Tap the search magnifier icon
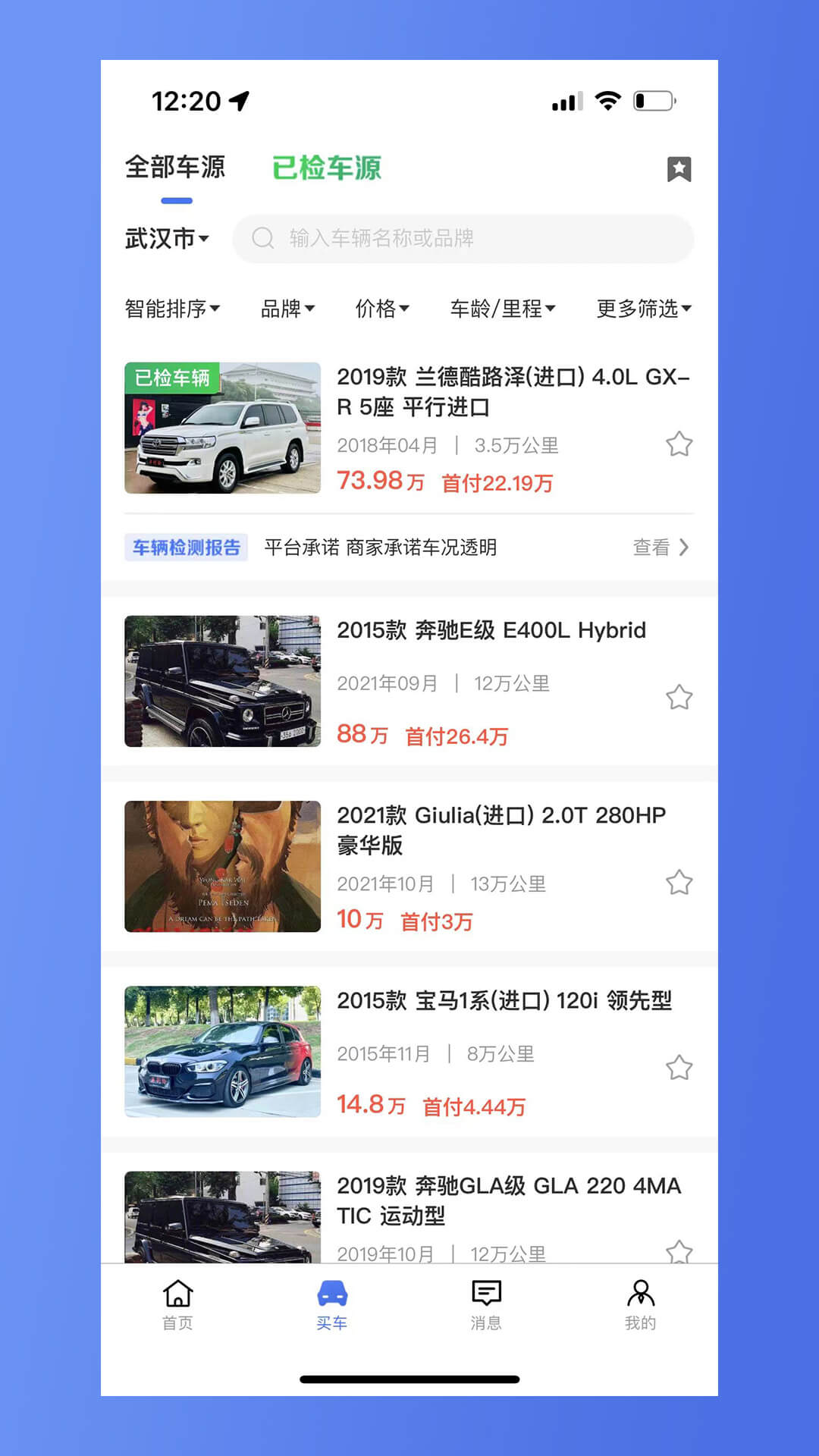The image size is (819, 1456). pos(263,239)
